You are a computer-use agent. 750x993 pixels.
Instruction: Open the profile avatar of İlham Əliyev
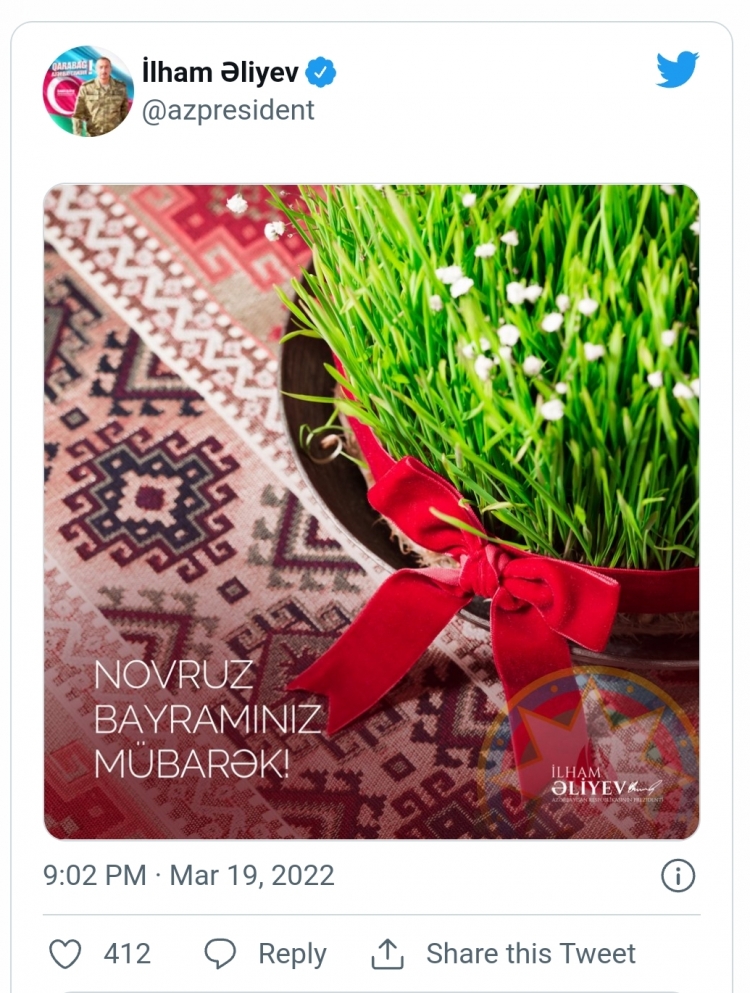pos(88,91)
